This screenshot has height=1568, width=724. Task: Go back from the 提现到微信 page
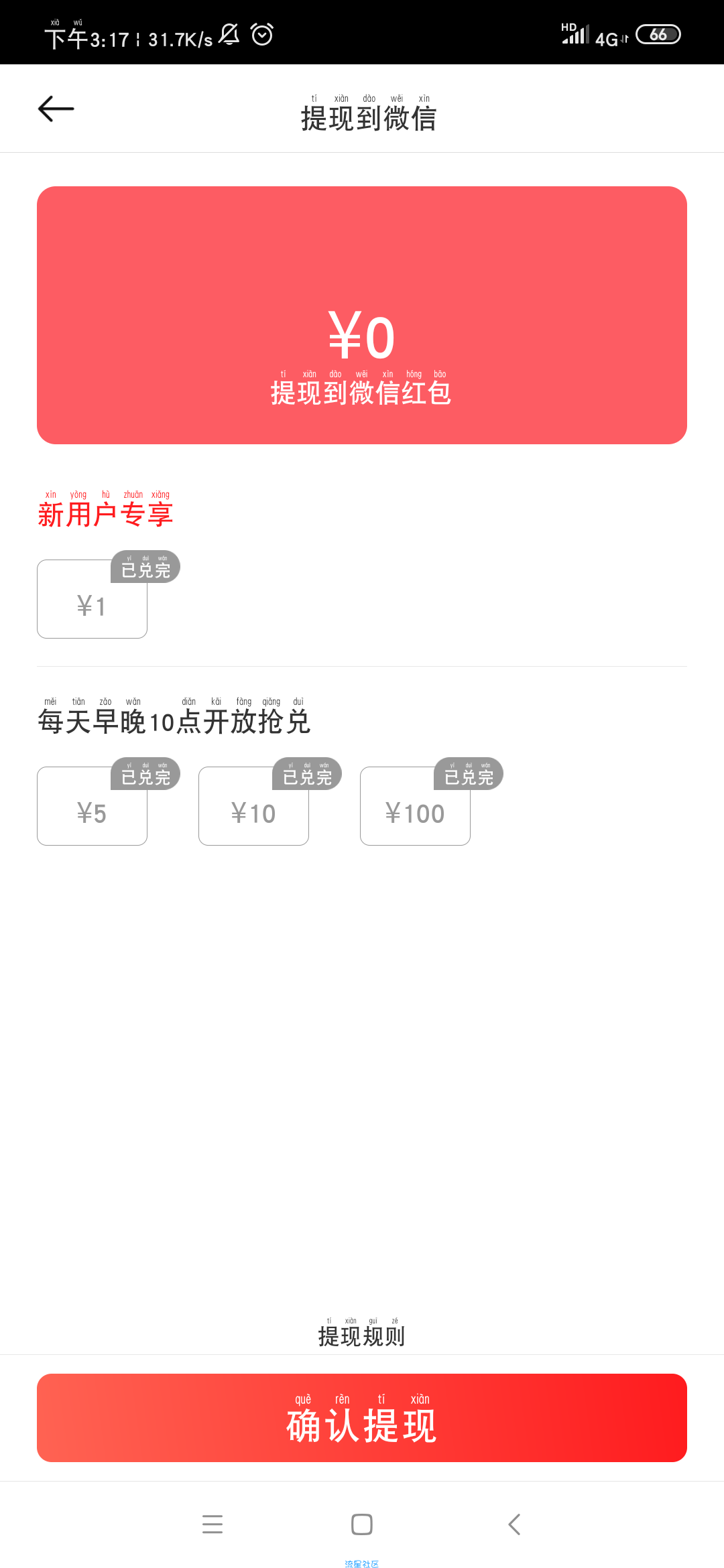tap(56, 109)
